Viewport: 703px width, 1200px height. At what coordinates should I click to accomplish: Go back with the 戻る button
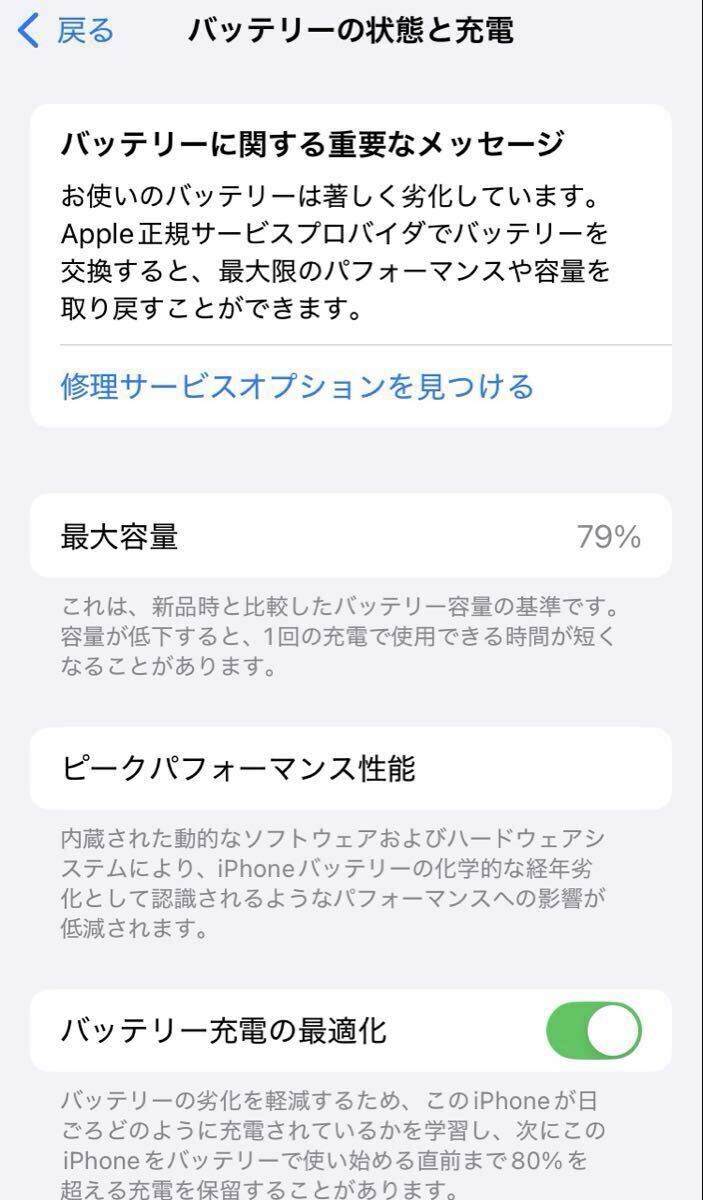68,31
